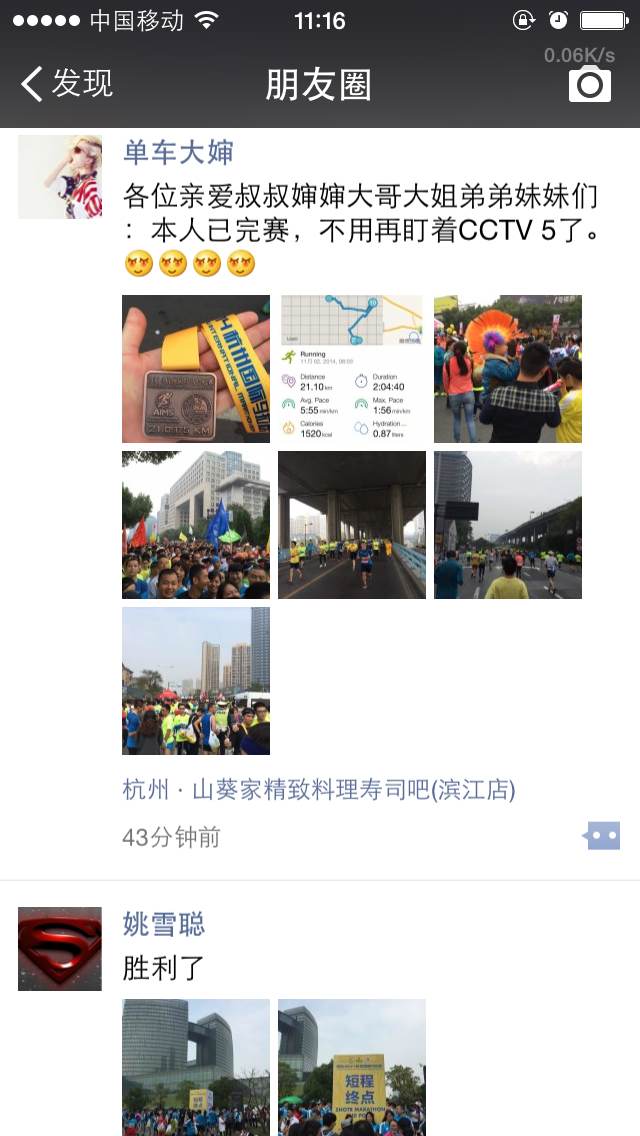The height and width of the screenshot is (1136, 640).
Task: Open the photo with the orange headdress
Action: 507,369
